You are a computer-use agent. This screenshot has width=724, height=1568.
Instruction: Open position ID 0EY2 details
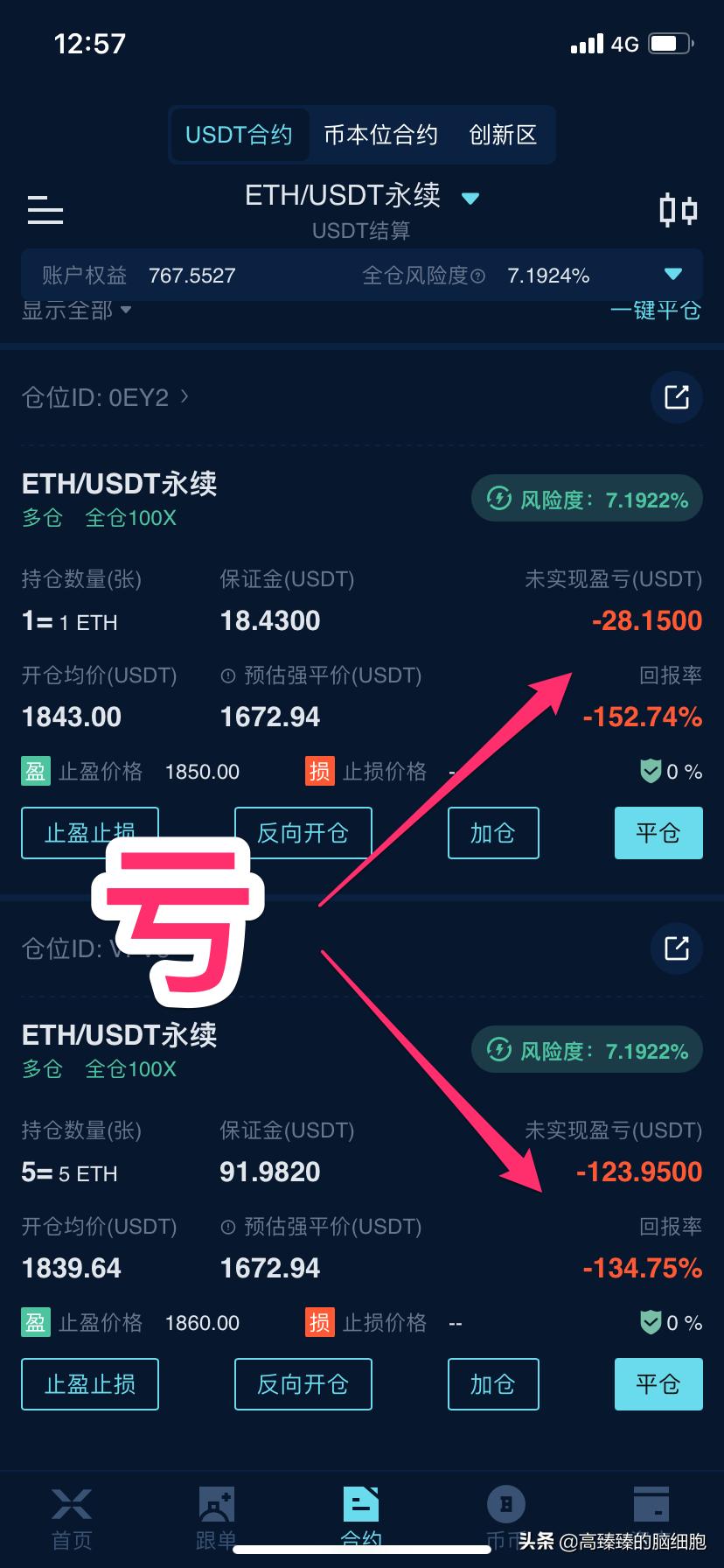pos(105,398)
